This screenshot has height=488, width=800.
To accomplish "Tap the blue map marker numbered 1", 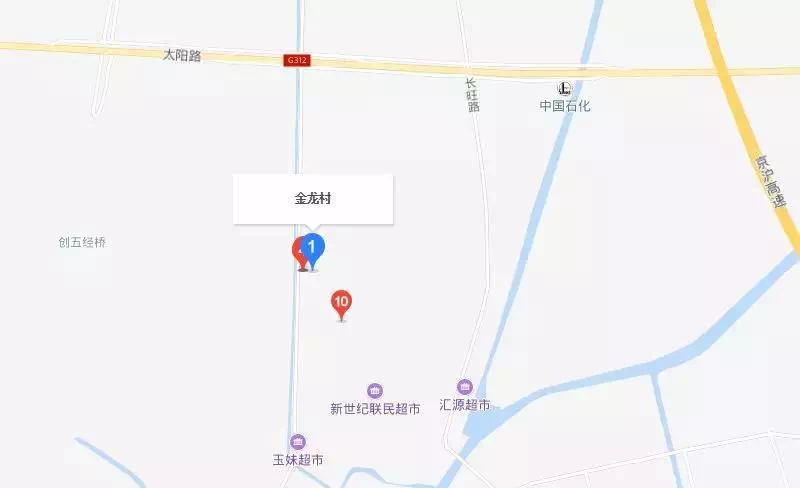I will pos(313,247).
